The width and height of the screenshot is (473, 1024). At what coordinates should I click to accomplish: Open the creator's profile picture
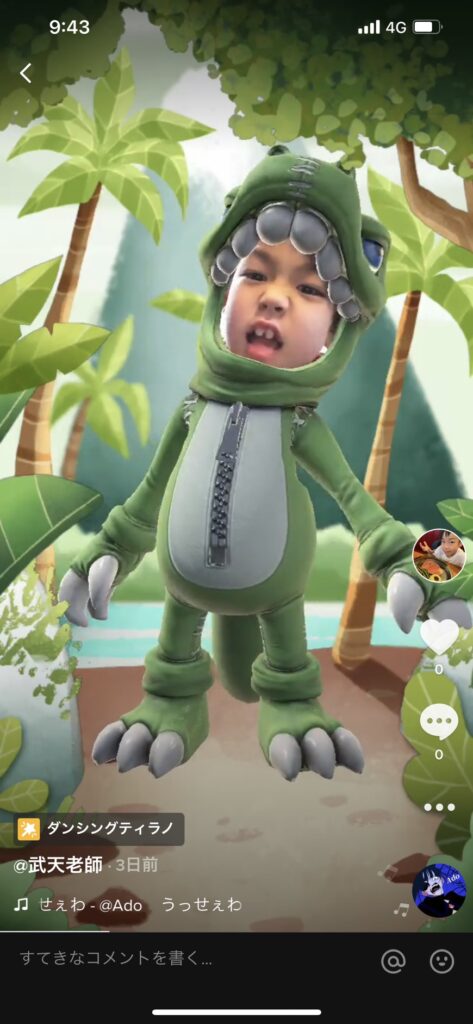pos(439,556)
